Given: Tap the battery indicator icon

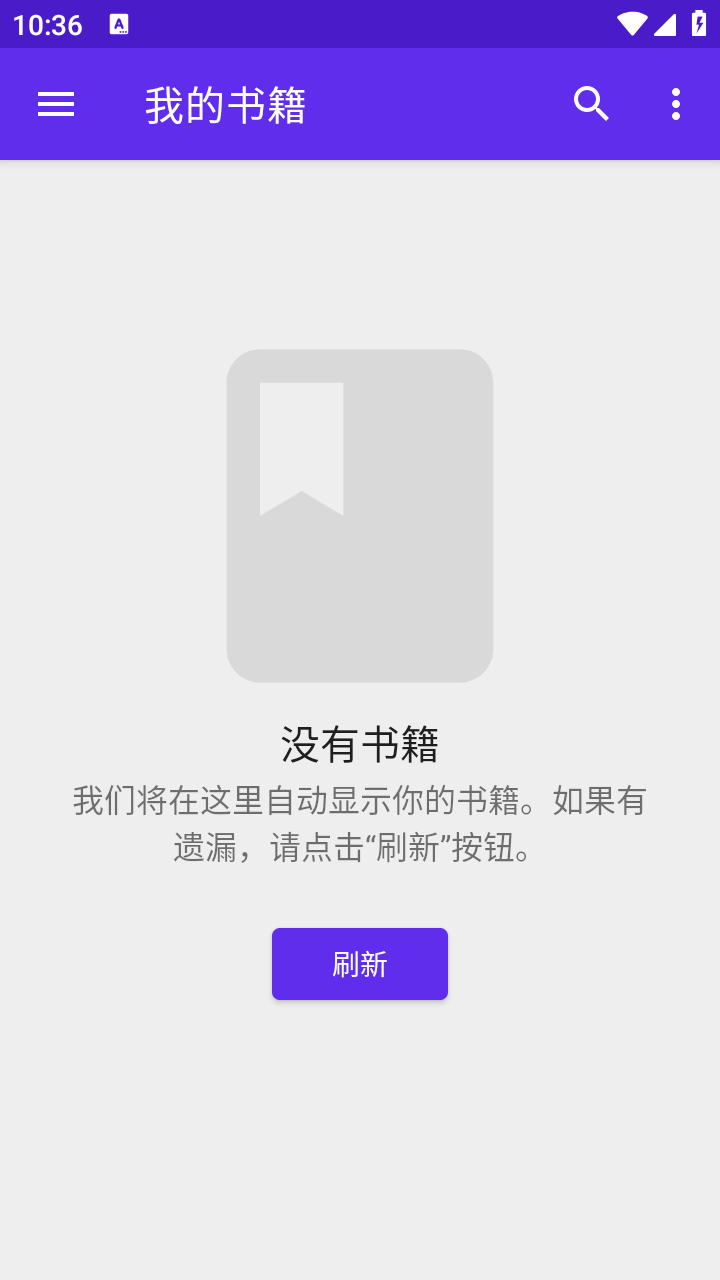Looking at the screenshot, I should pos(698,24).
